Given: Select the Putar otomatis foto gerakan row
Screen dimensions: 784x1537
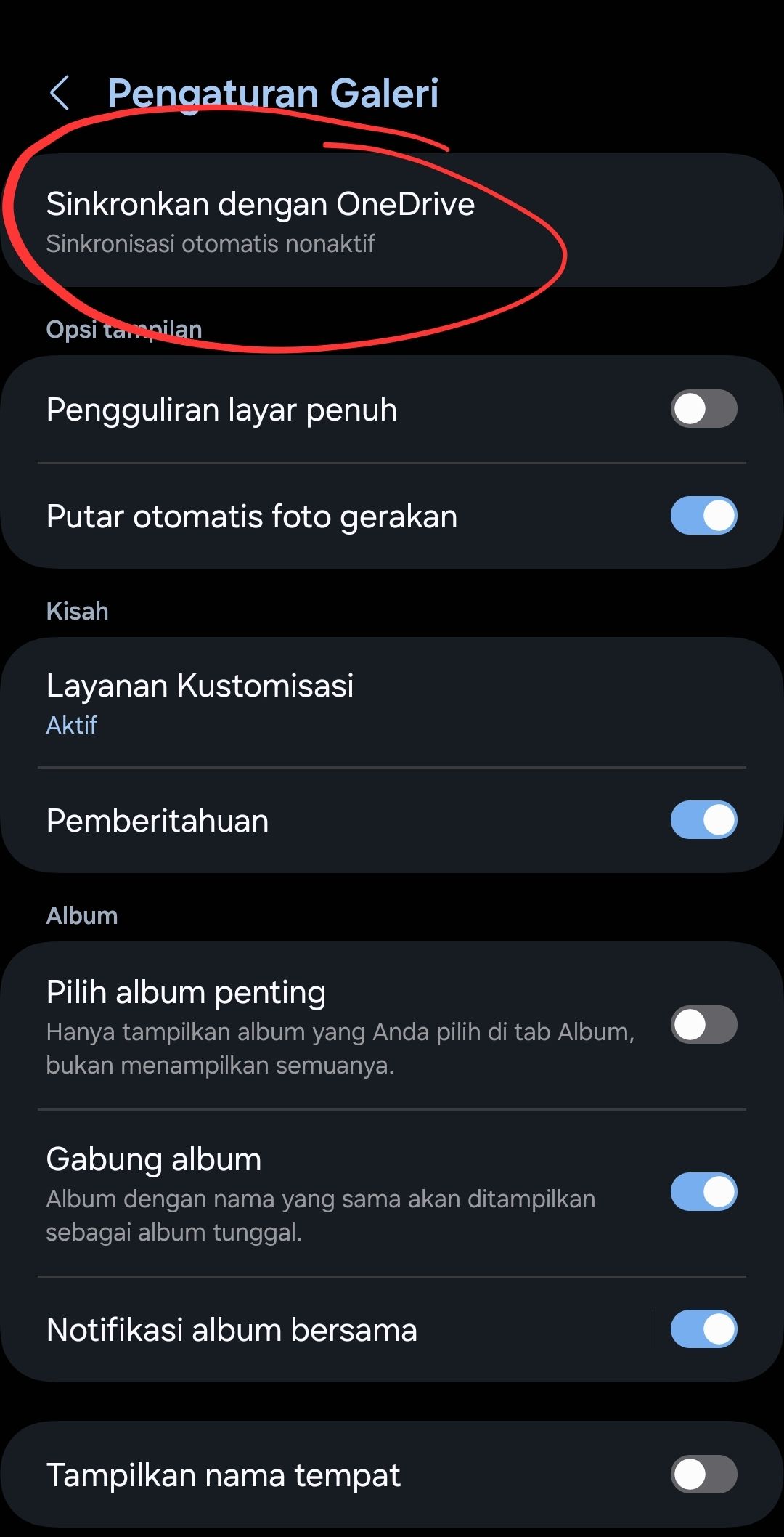Looking at the screenshot, I should pyautogui.click(x=250, y=516).
